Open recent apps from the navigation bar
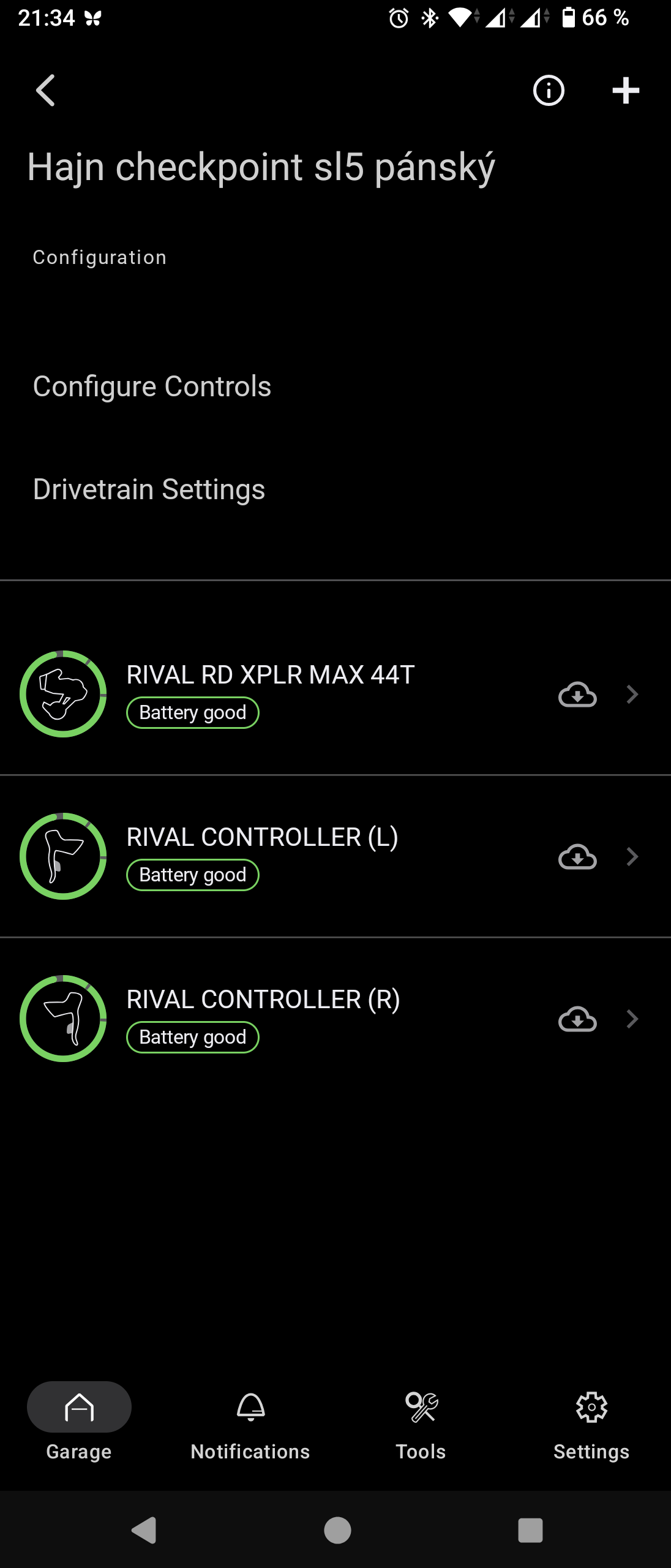Image resolution: width=671 pixels, height=1568 pixels. 530,1530
